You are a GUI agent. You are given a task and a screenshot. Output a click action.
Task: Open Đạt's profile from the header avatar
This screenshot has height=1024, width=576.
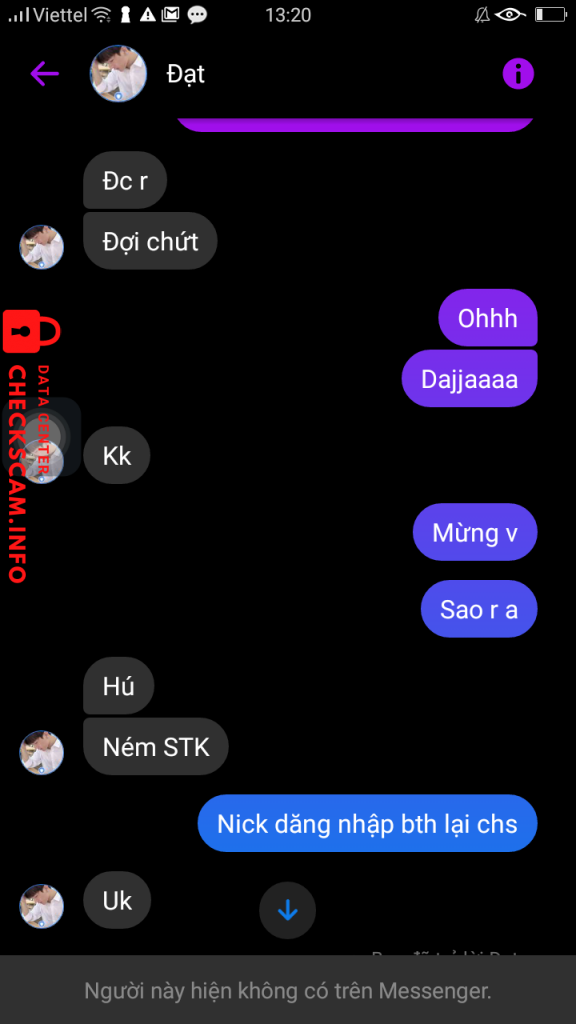point(118,74)
